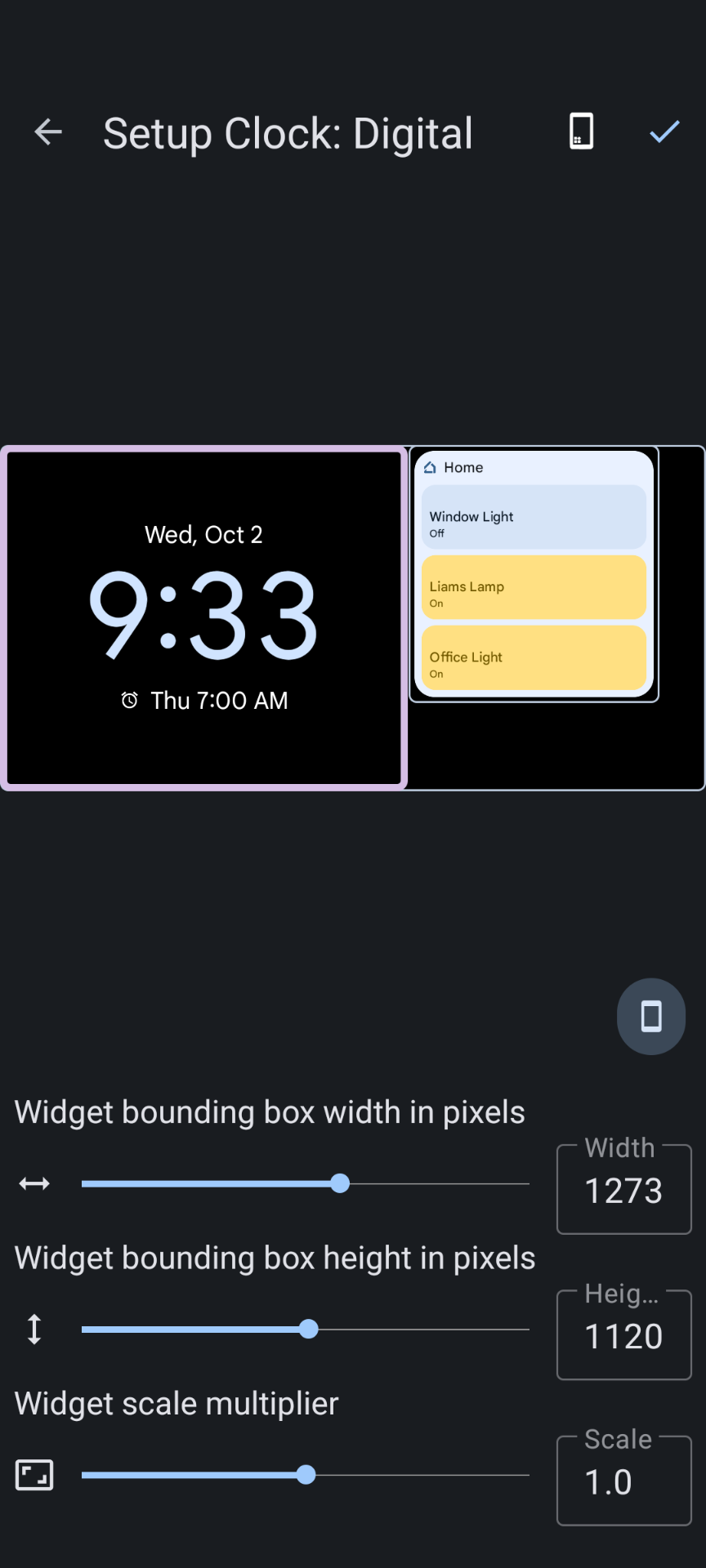Edit the Height field showing 1120

[623, 1336]
